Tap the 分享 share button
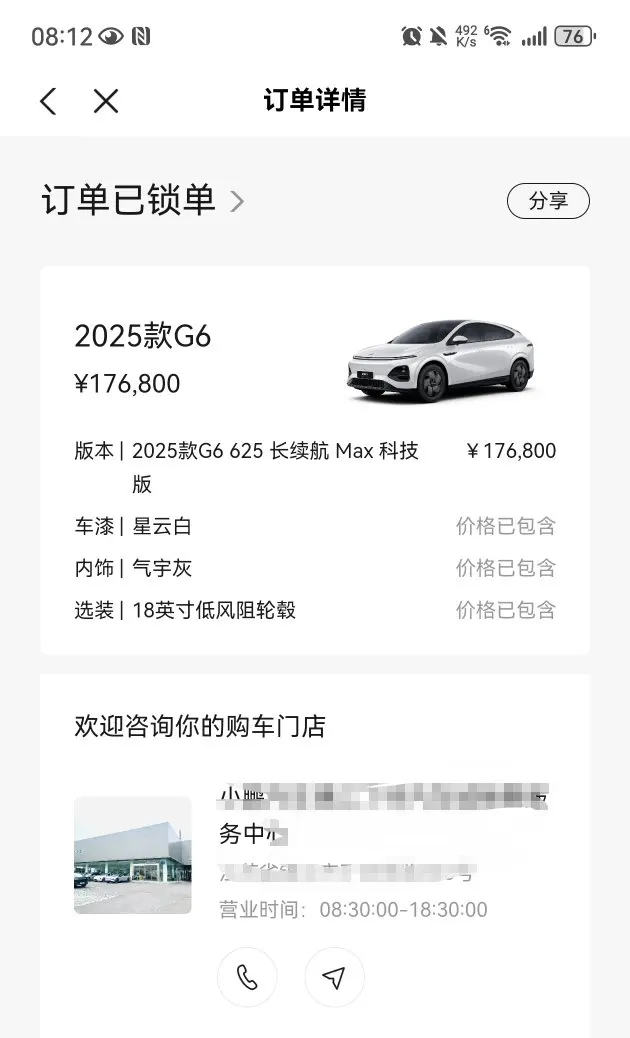630x1038 pixels. [548, 201]
